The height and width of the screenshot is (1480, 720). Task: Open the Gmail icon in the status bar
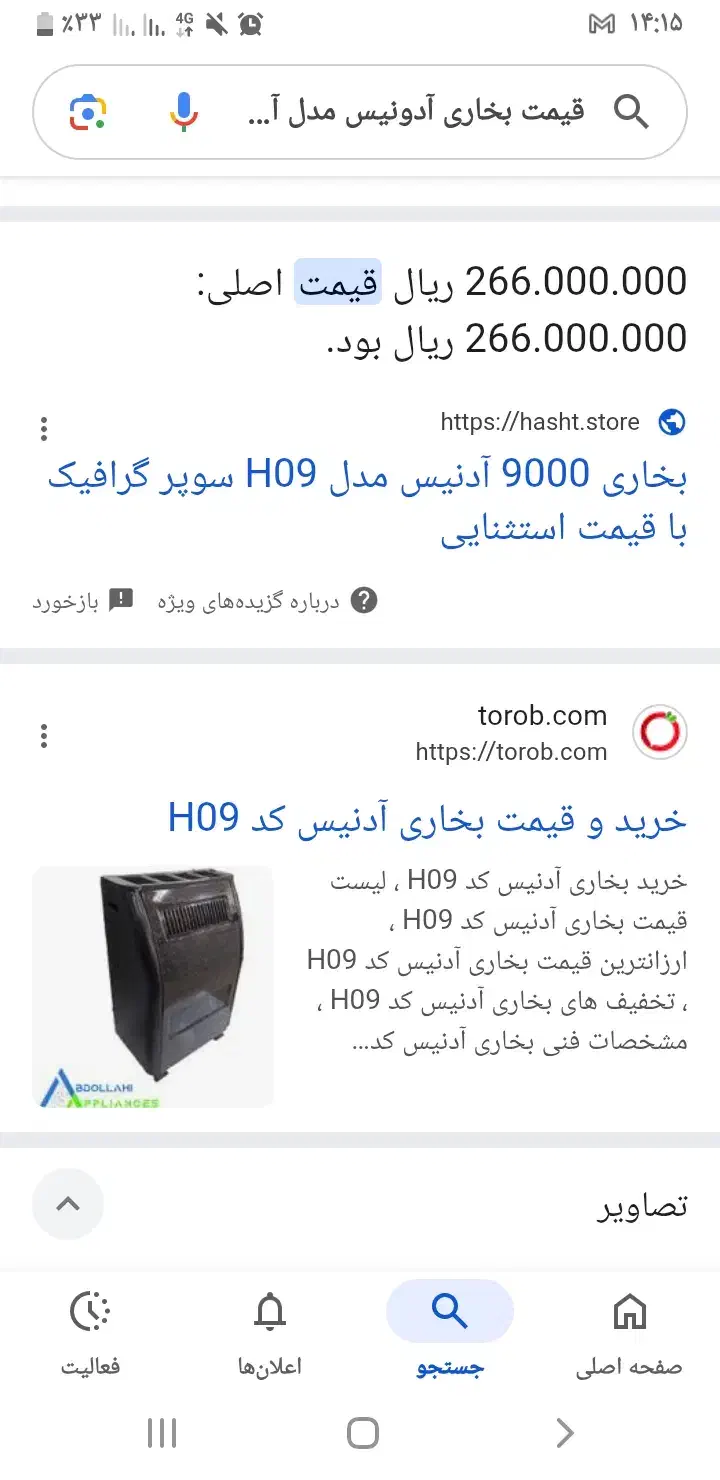point(601,22)
